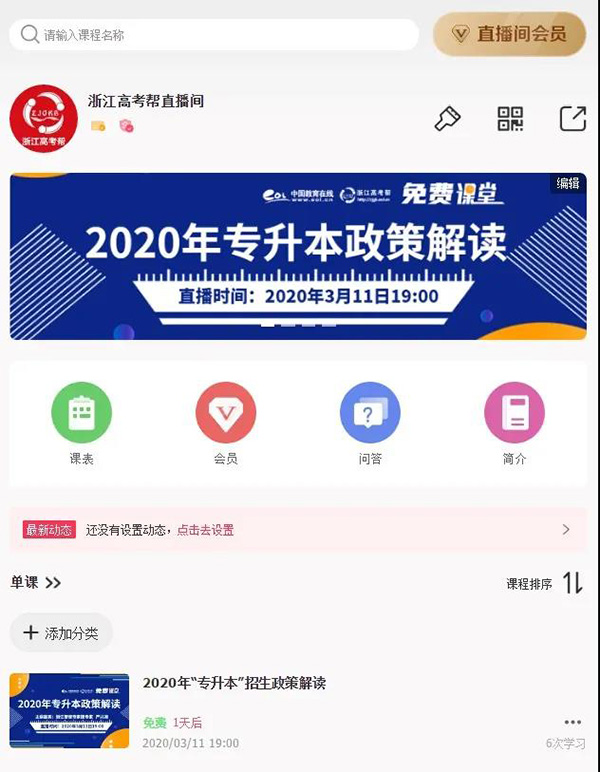Open 课程排序 course sorting

(x=545, y=583)
